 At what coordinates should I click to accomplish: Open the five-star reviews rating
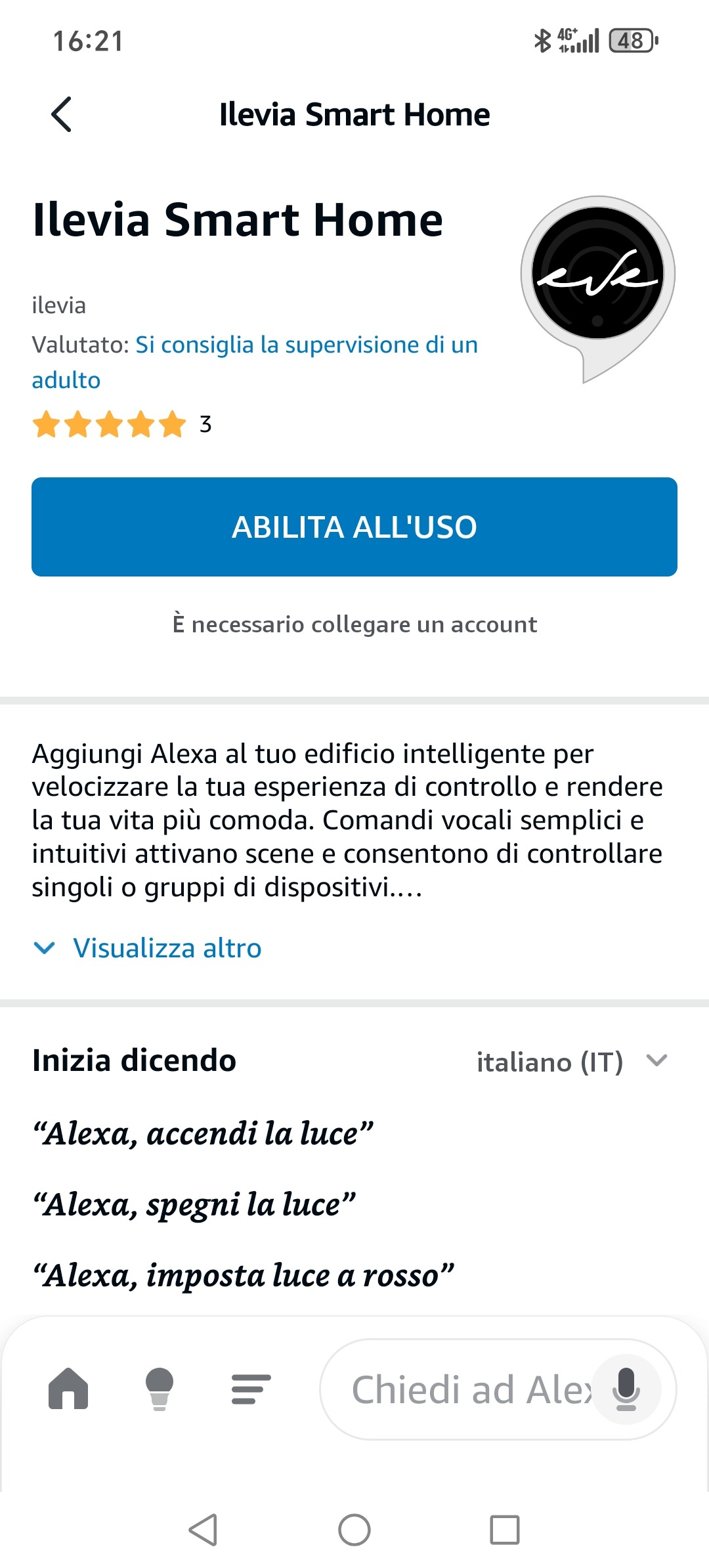tap(110, 424)
